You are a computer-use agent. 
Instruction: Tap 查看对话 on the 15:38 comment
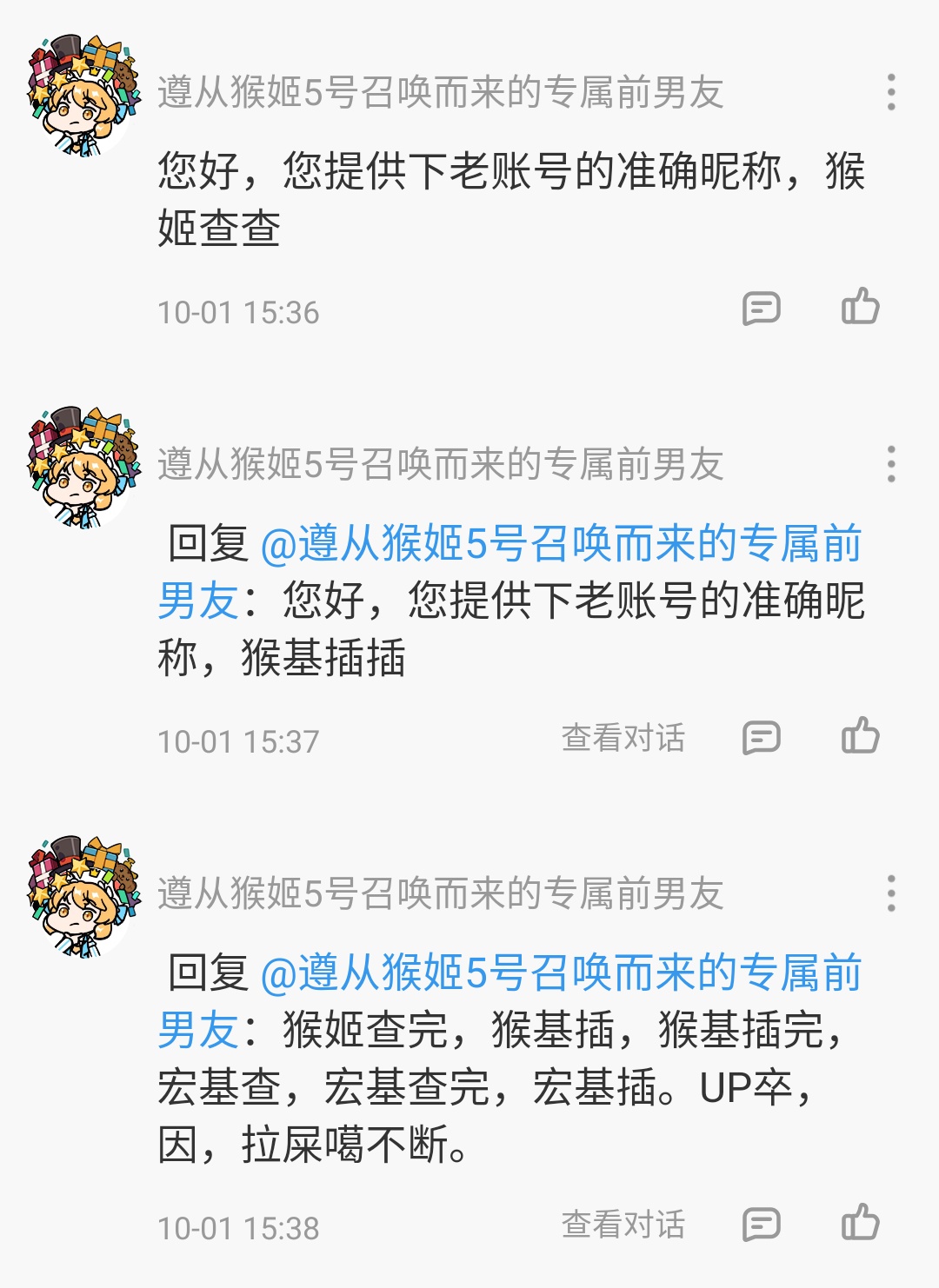pos(623,1225)
